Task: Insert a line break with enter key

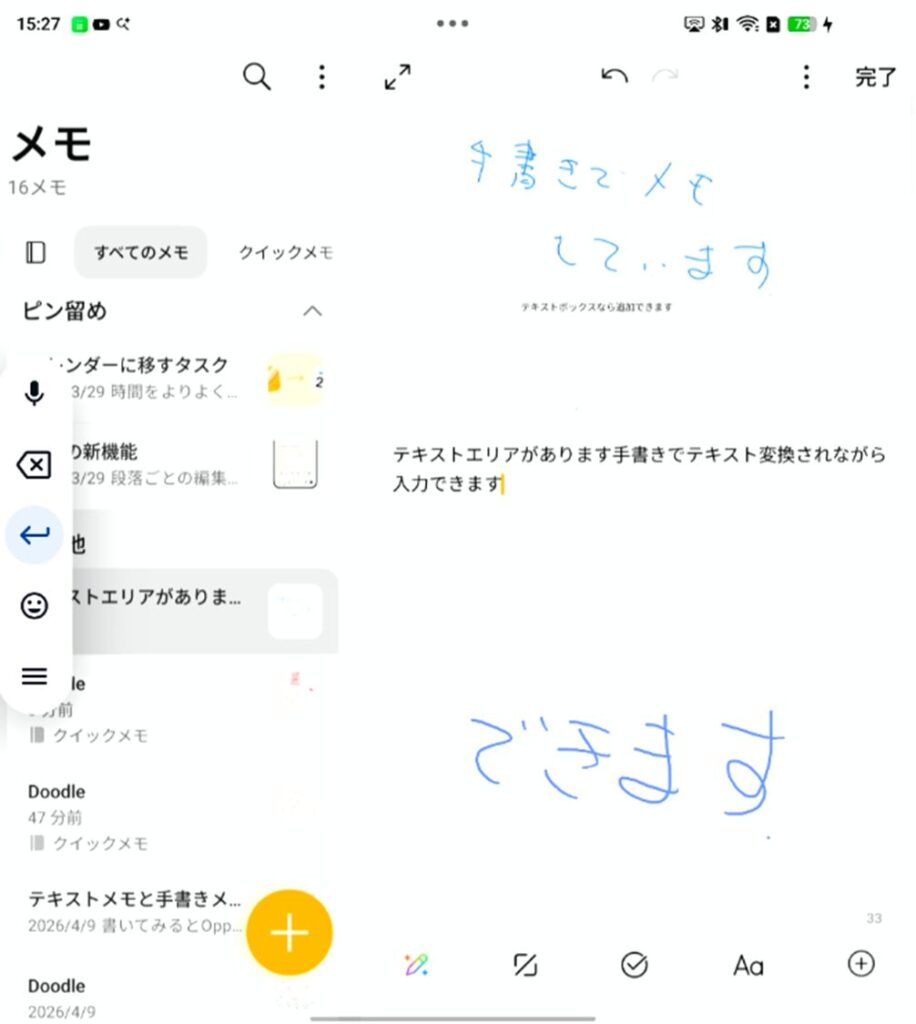Action: click(35, 535)
